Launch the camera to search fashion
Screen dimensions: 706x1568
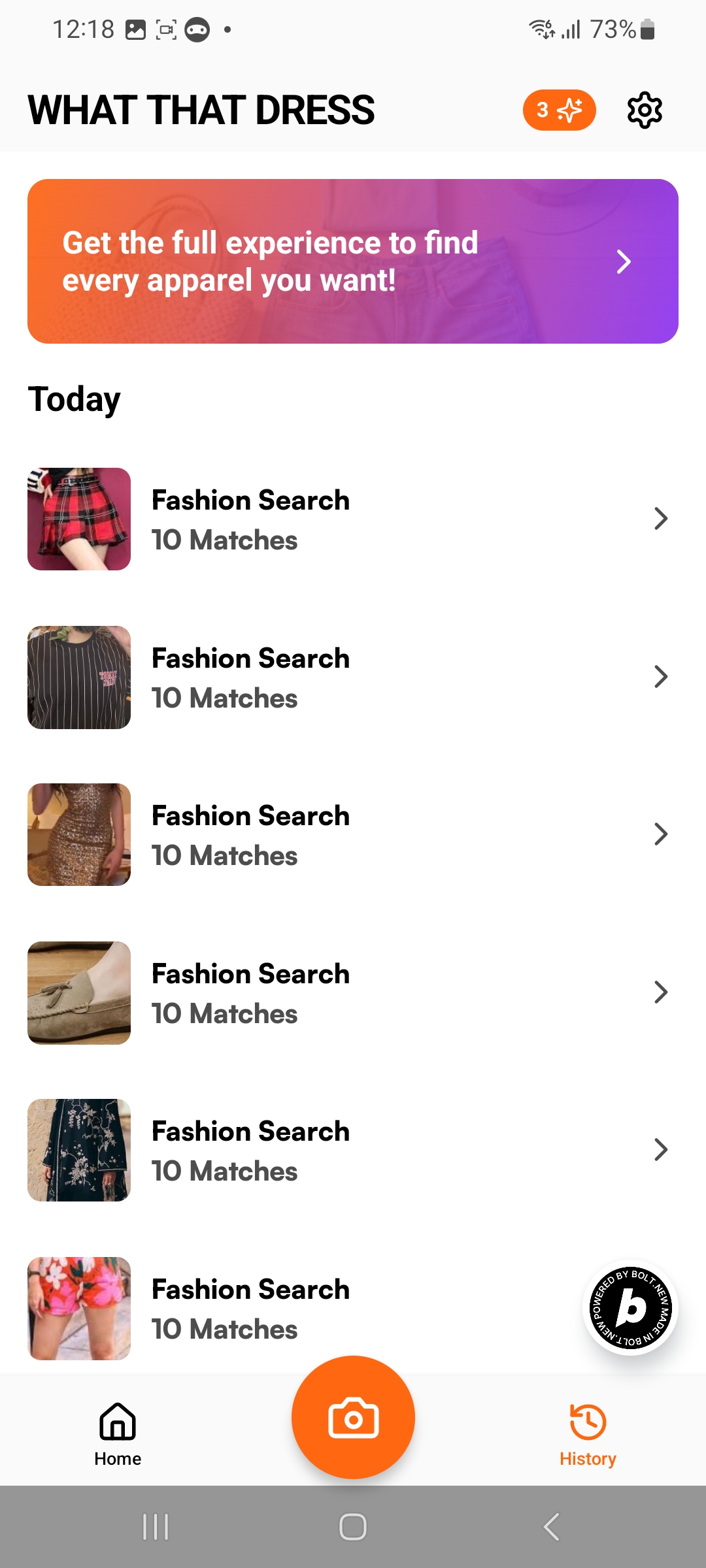point(353,1418)
